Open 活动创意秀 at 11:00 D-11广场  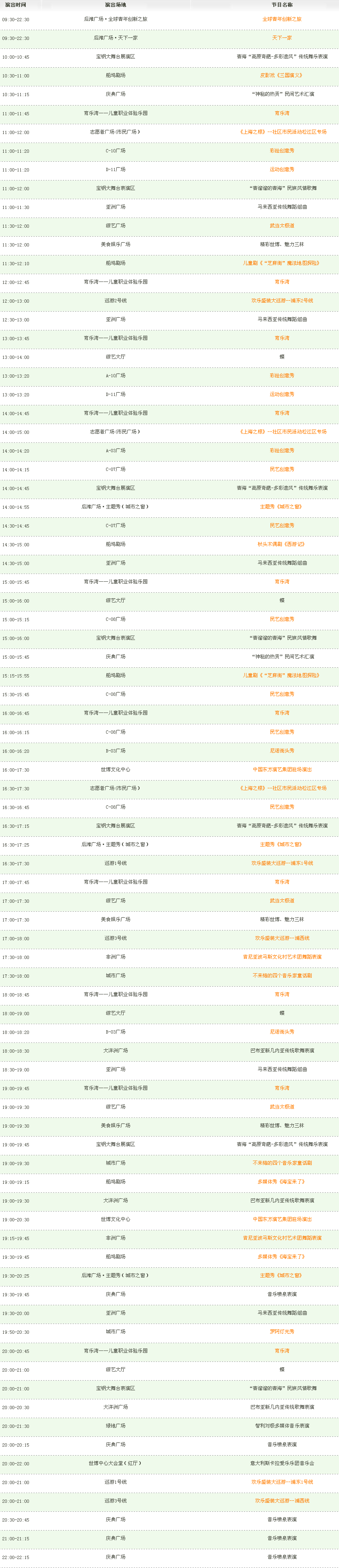click(282, 170)
